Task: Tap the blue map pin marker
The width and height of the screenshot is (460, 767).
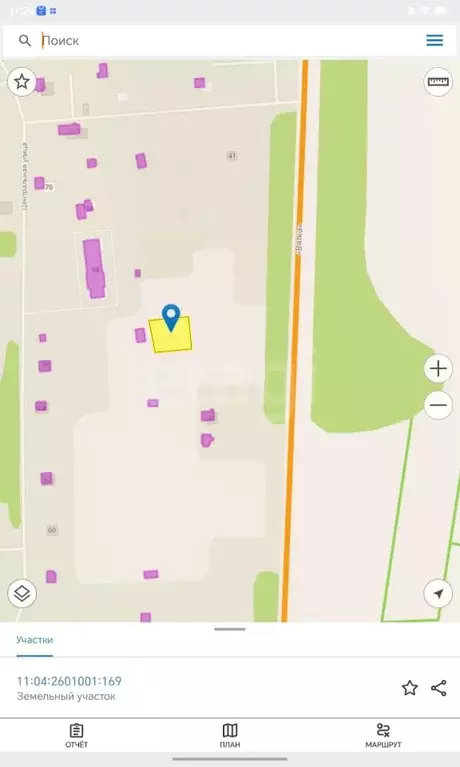Action: click(171, 317)
